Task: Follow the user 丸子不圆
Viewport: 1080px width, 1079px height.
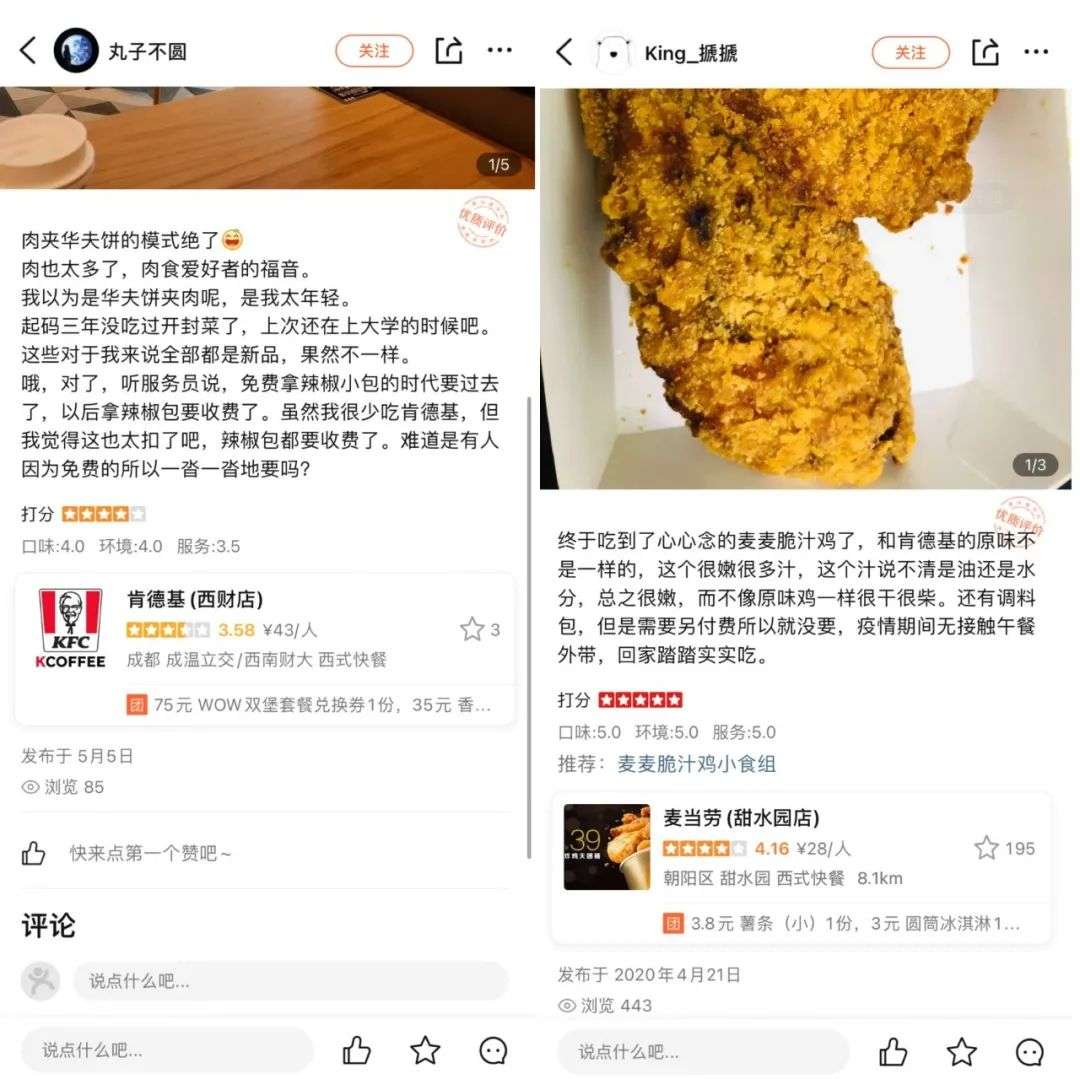Action: (x=374, y=51)
